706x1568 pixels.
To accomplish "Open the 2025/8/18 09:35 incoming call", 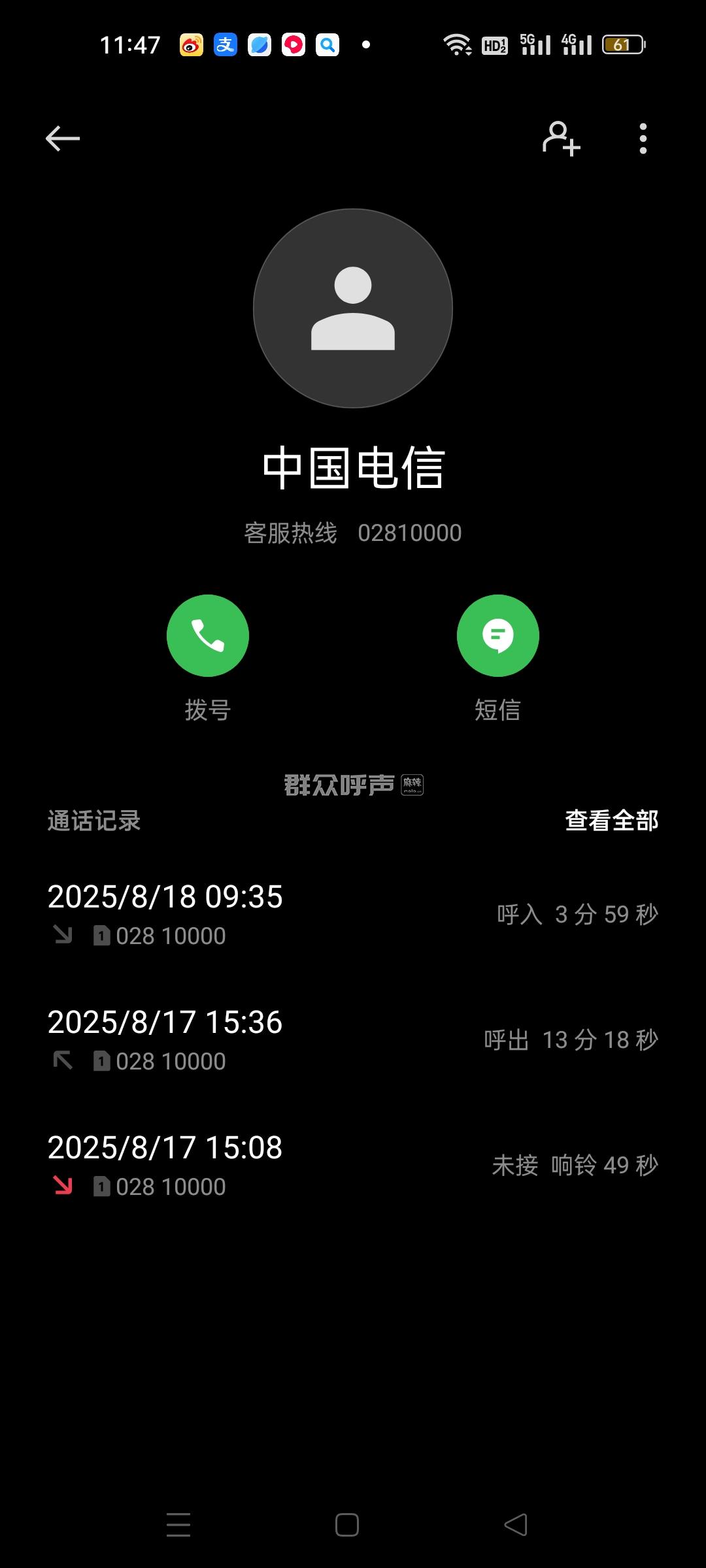I will point(353,914).
